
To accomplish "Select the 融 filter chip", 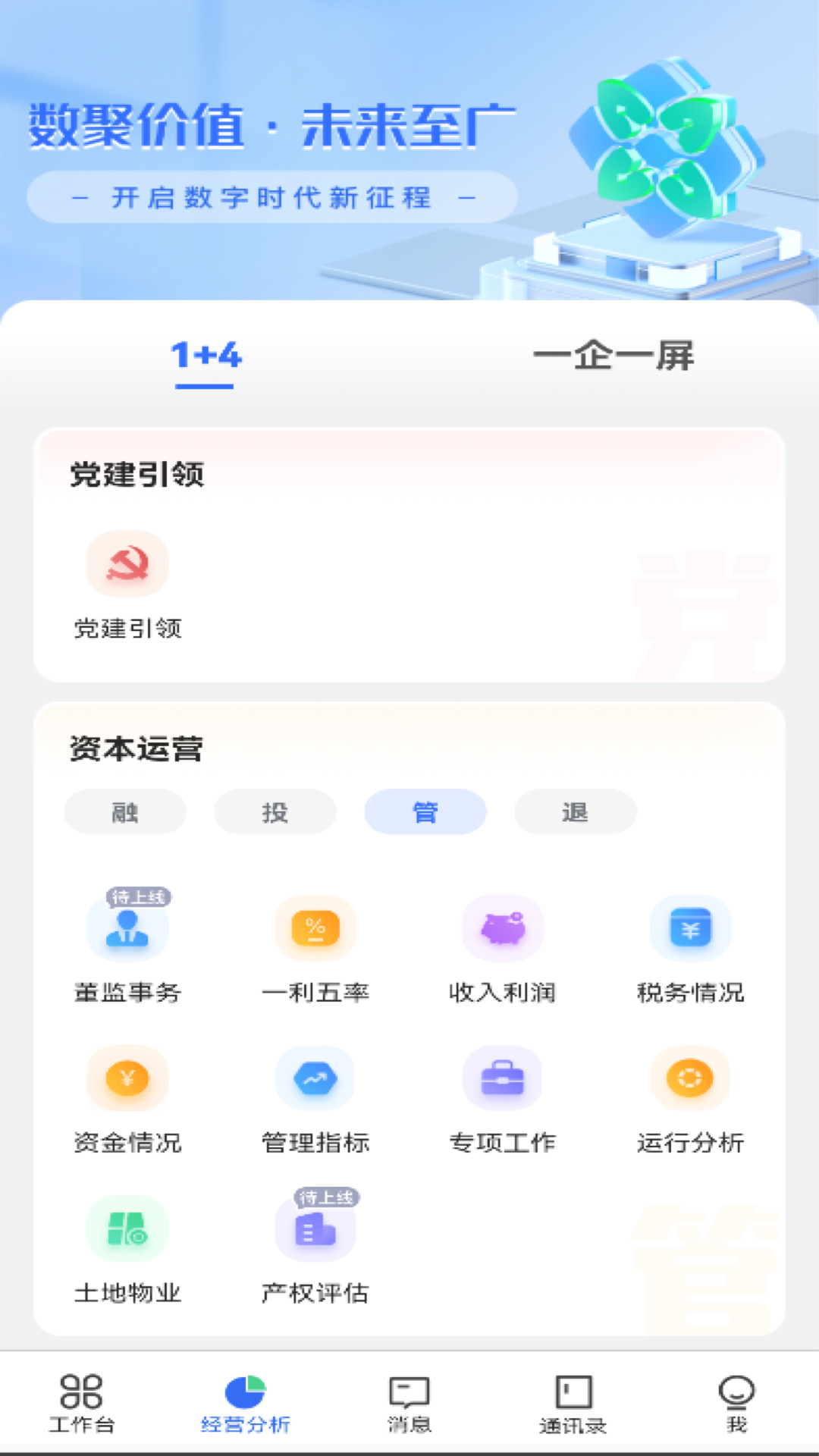I will [125, 812].
